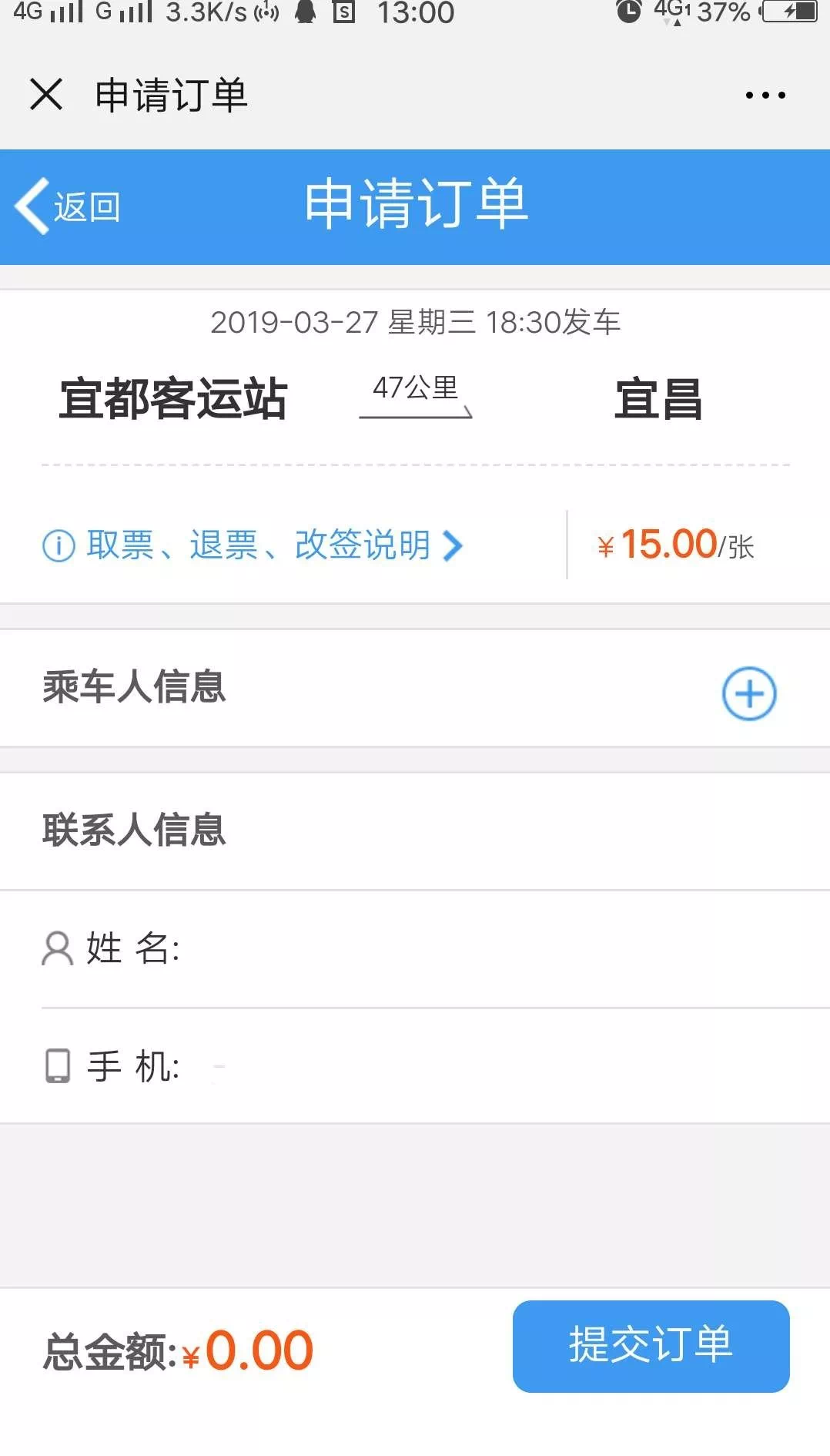The image size is (830, 1456).
Task: Close the 申请订单 web page
Action: click(46, 95)
